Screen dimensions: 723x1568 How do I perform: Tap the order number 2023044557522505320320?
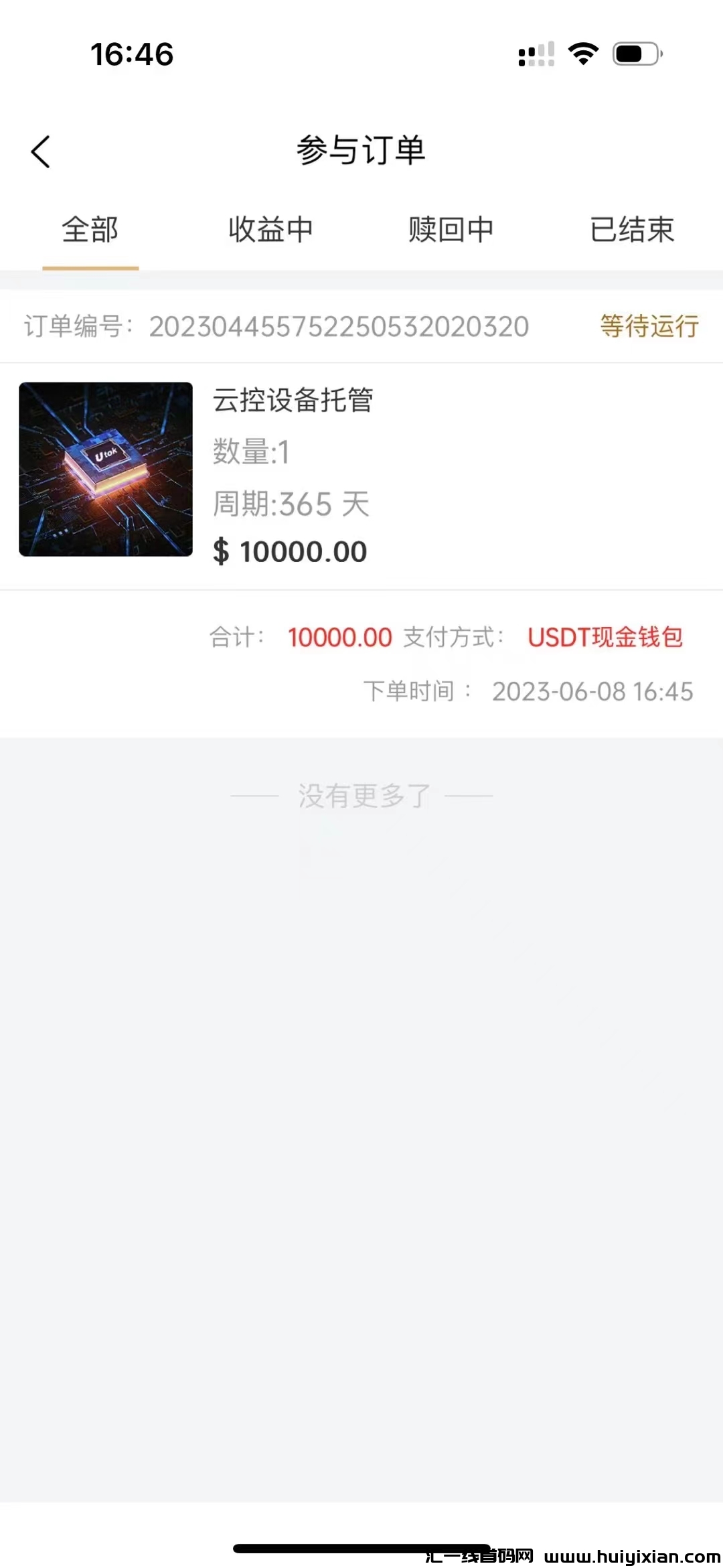point(340,326)
